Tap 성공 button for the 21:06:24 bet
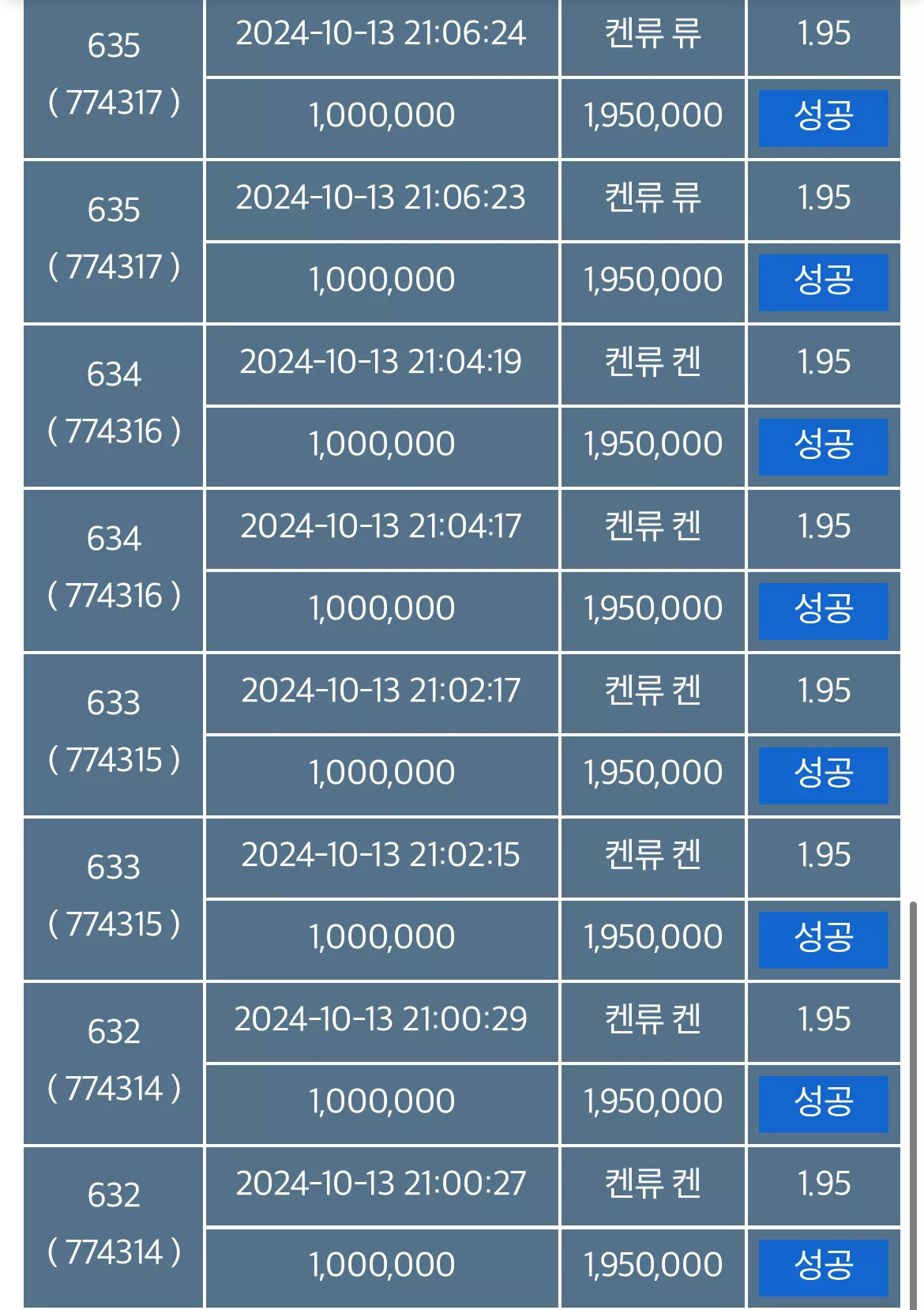The height and width of the screenshot is (1310, 924). [823, 118]
